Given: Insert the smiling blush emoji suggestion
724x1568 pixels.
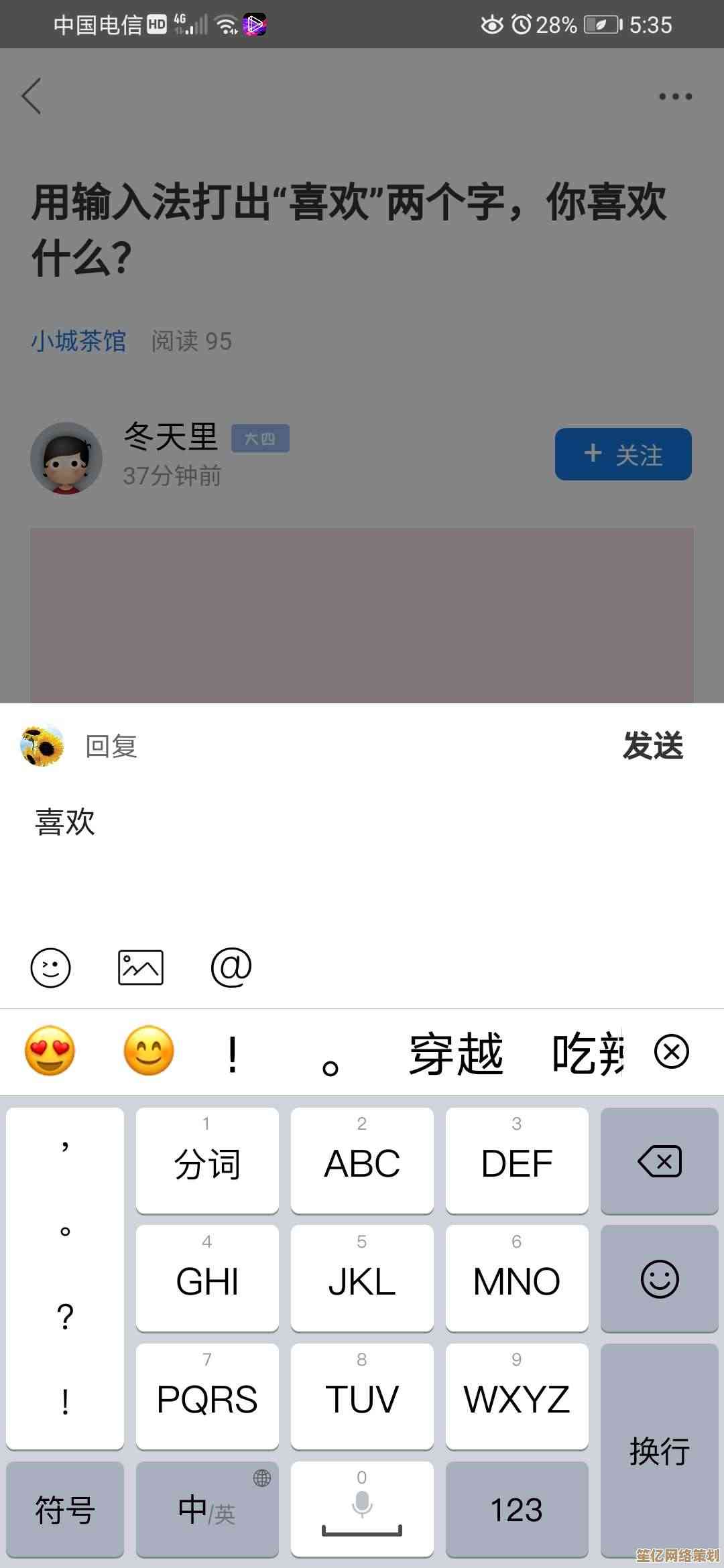Looking at the screenshot, I should 149,1051.
